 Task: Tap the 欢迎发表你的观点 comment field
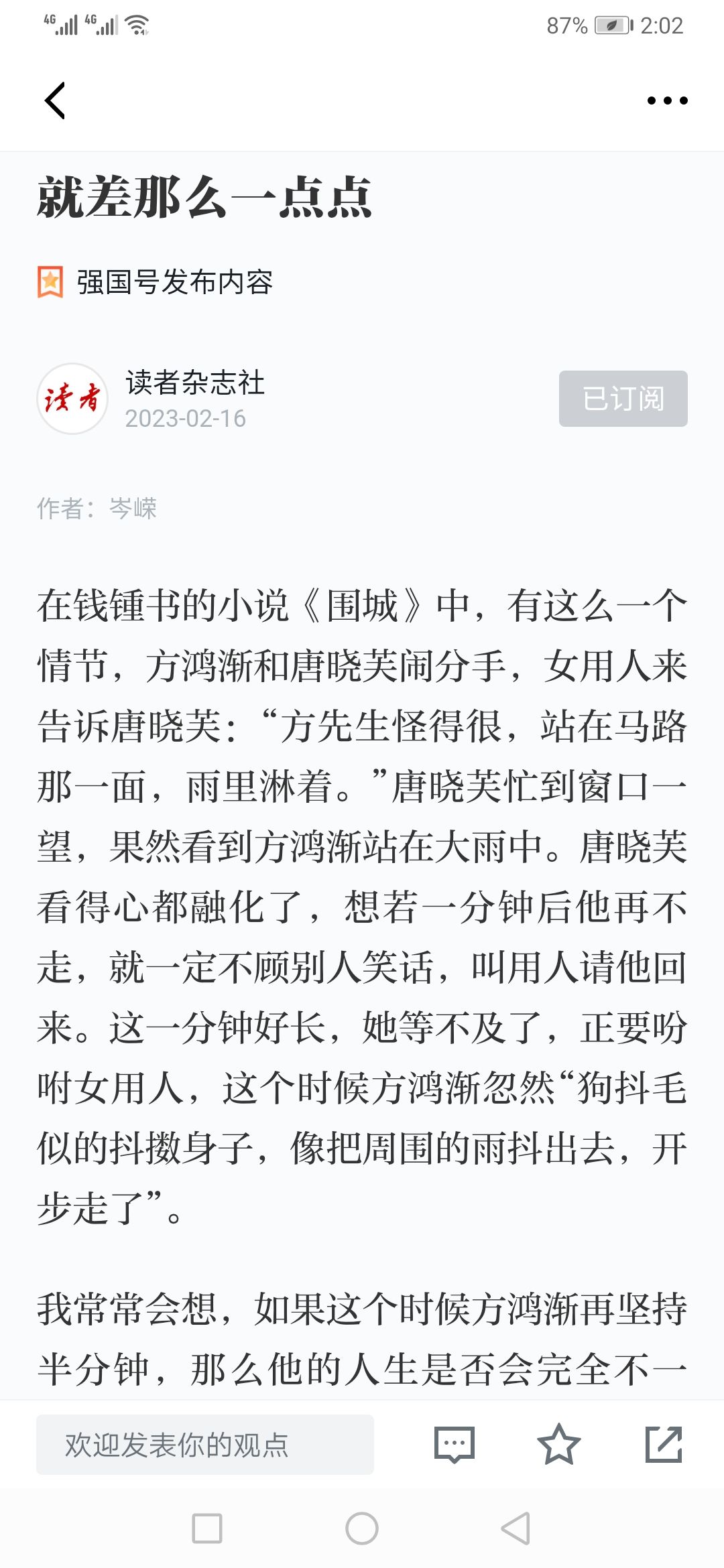point(205,1444)
